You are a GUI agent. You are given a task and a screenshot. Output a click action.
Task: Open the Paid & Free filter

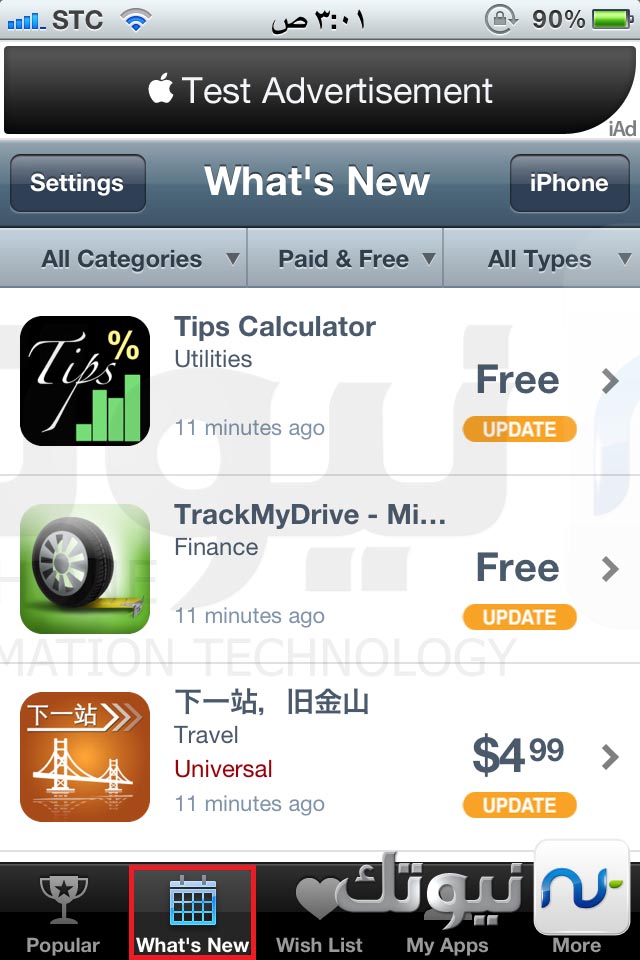[x=344, y=259]
